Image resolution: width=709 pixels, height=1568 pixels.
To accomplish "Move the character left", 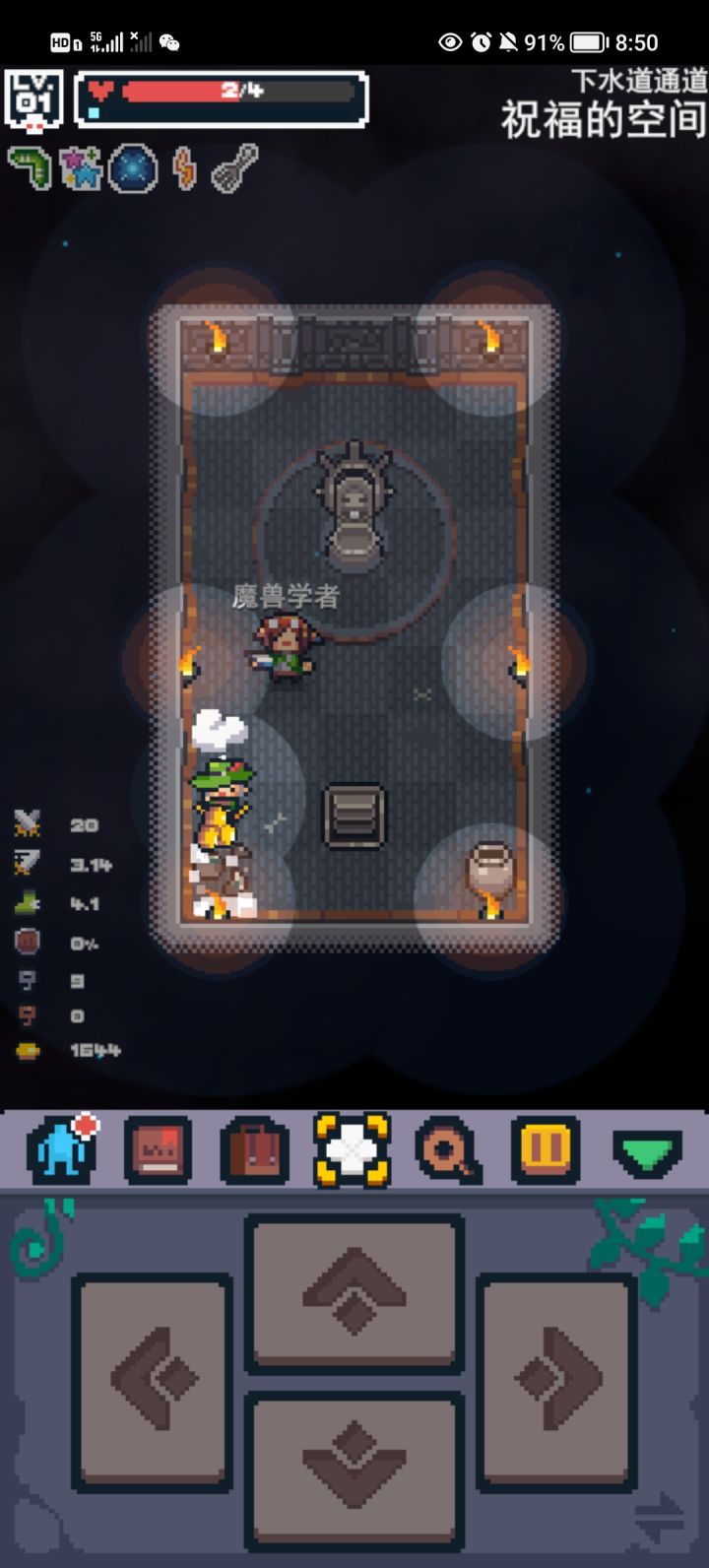I will tap(152, 1381).
